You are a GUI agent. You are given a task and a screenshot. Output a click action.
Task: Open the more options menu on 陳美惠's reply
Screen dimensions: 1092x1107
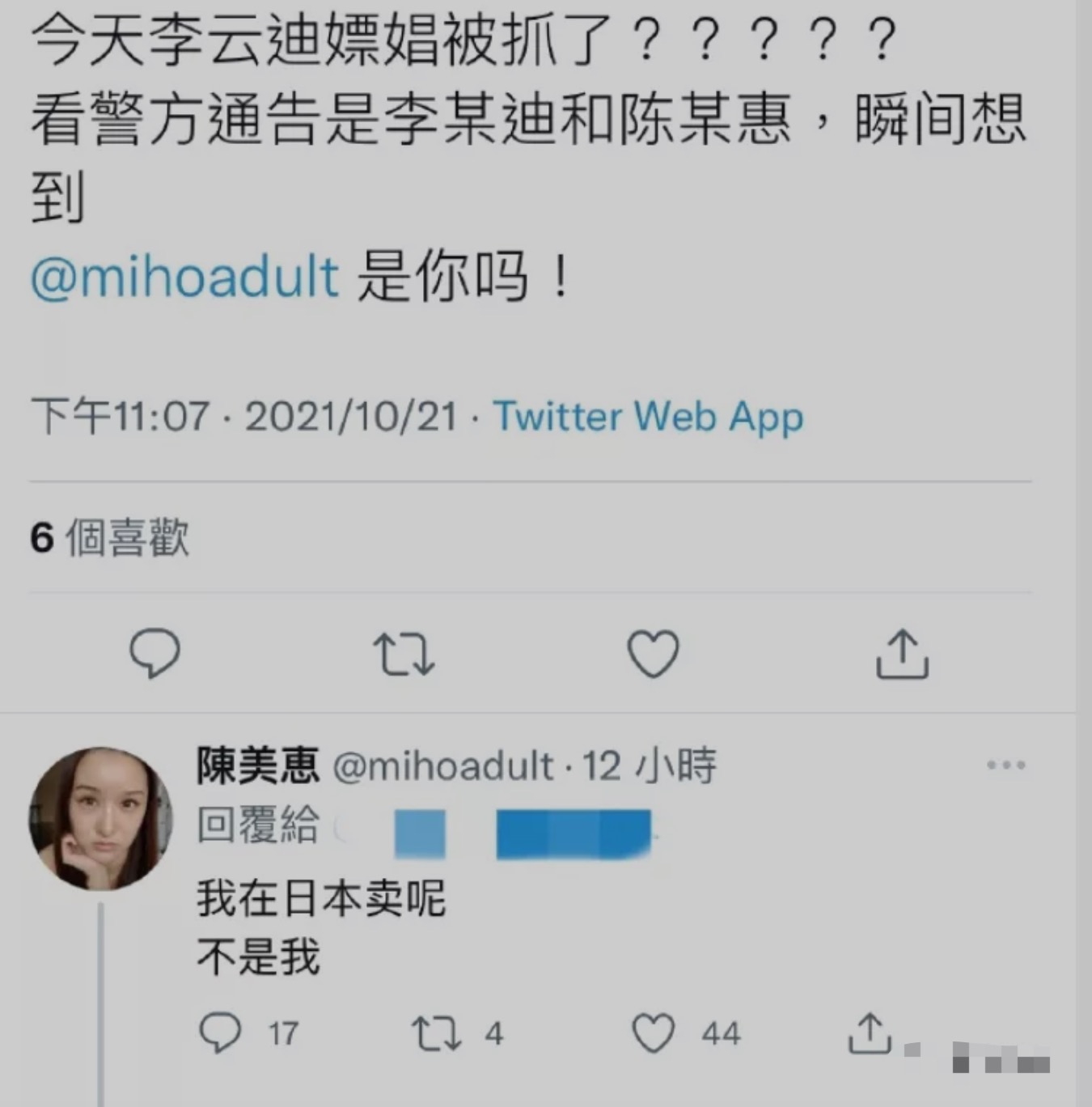[1005, 765]
